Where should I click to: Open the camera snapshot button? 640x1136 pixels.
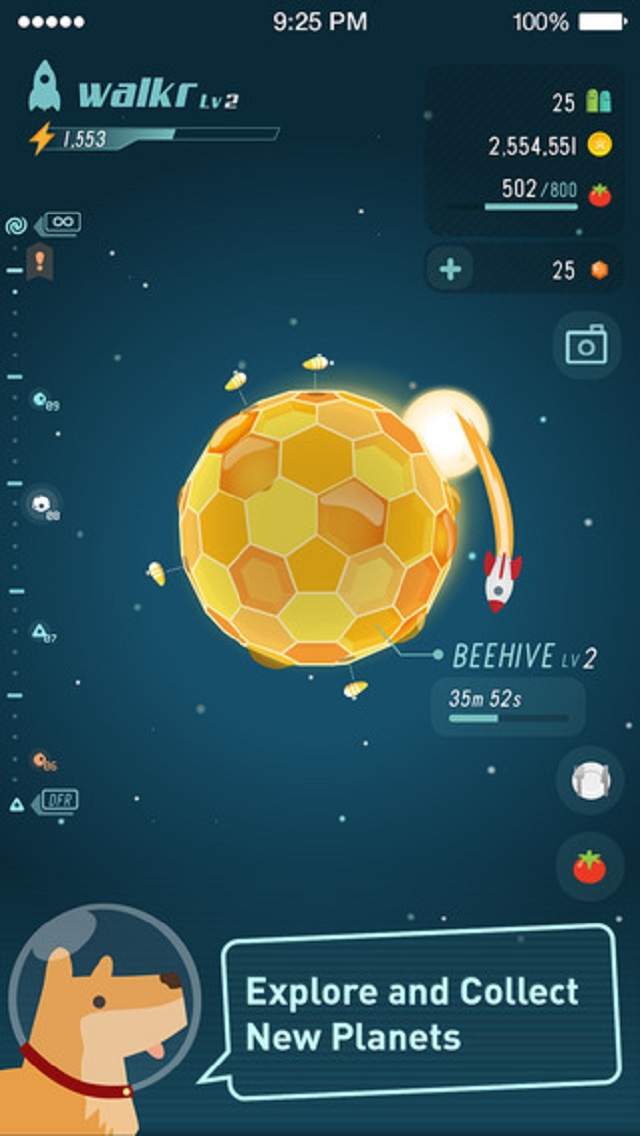(586, 345)
